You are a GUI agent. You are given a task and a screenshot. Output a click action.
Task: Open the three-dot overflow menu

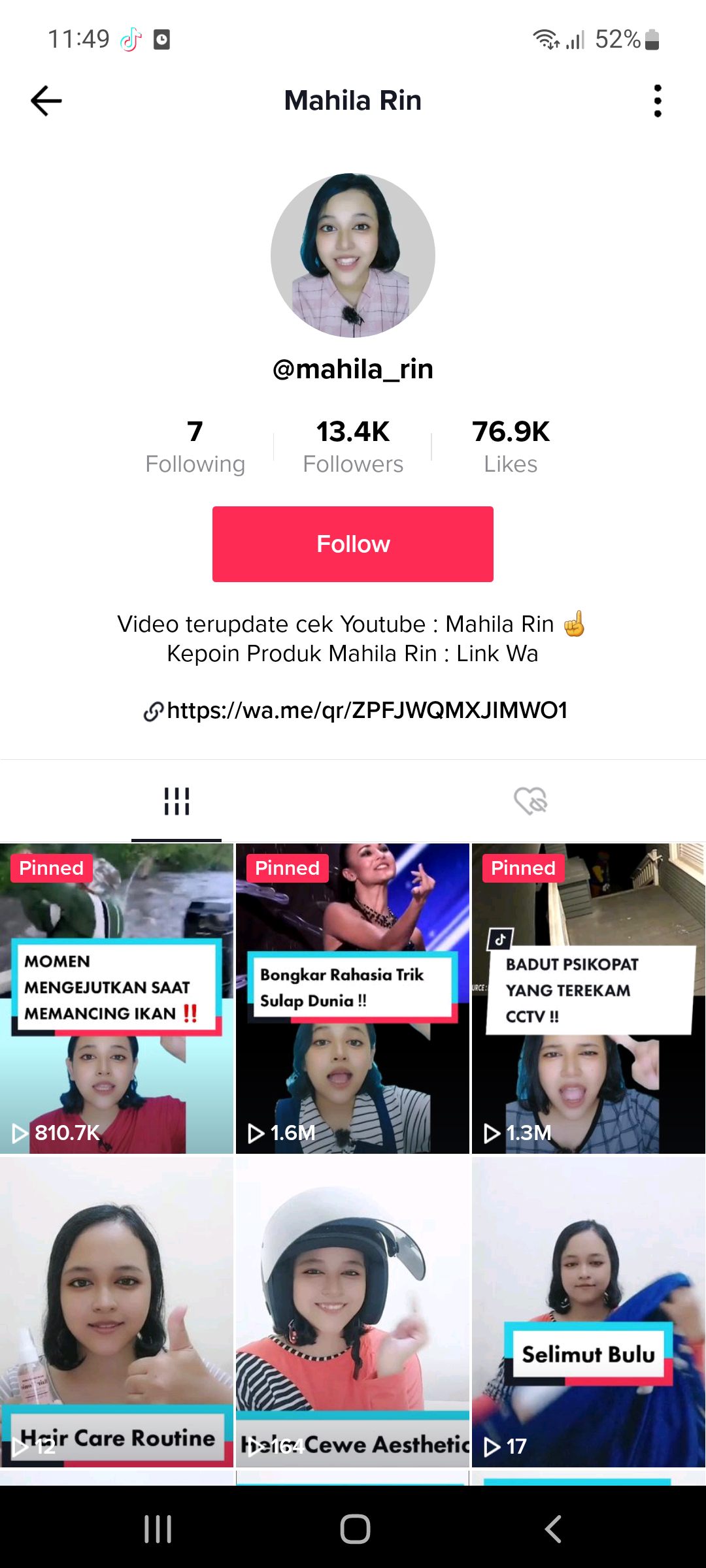(x=657, y=101)
